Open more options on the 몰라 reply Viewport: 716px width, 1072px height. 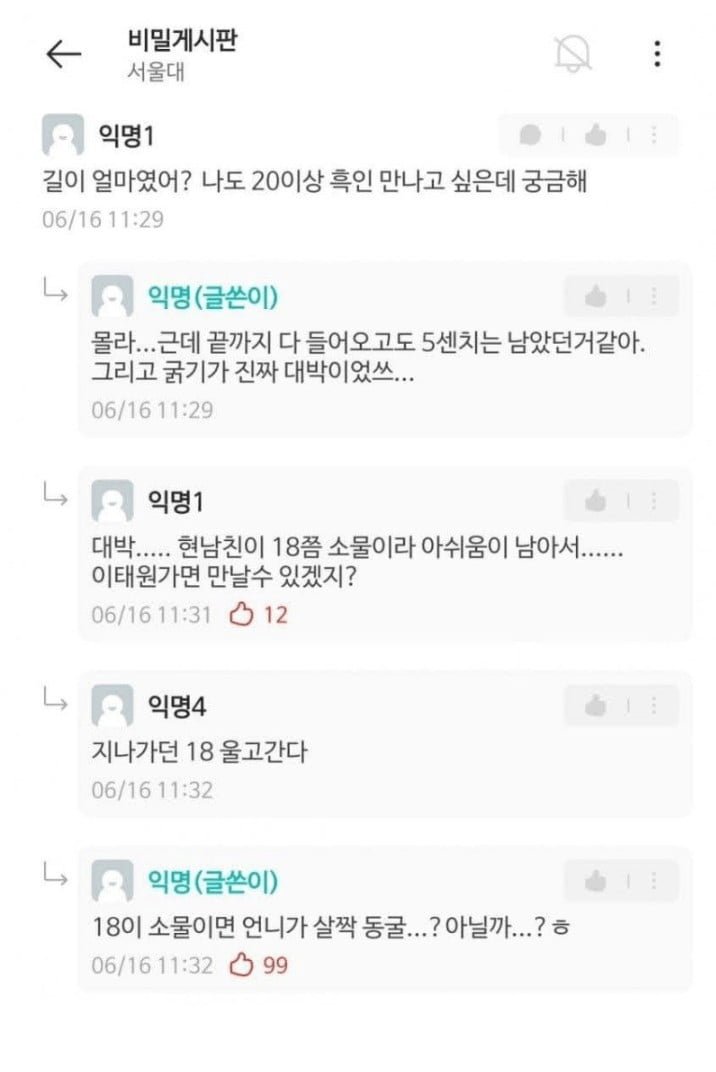pyautogui.click(x=654, y=296)
